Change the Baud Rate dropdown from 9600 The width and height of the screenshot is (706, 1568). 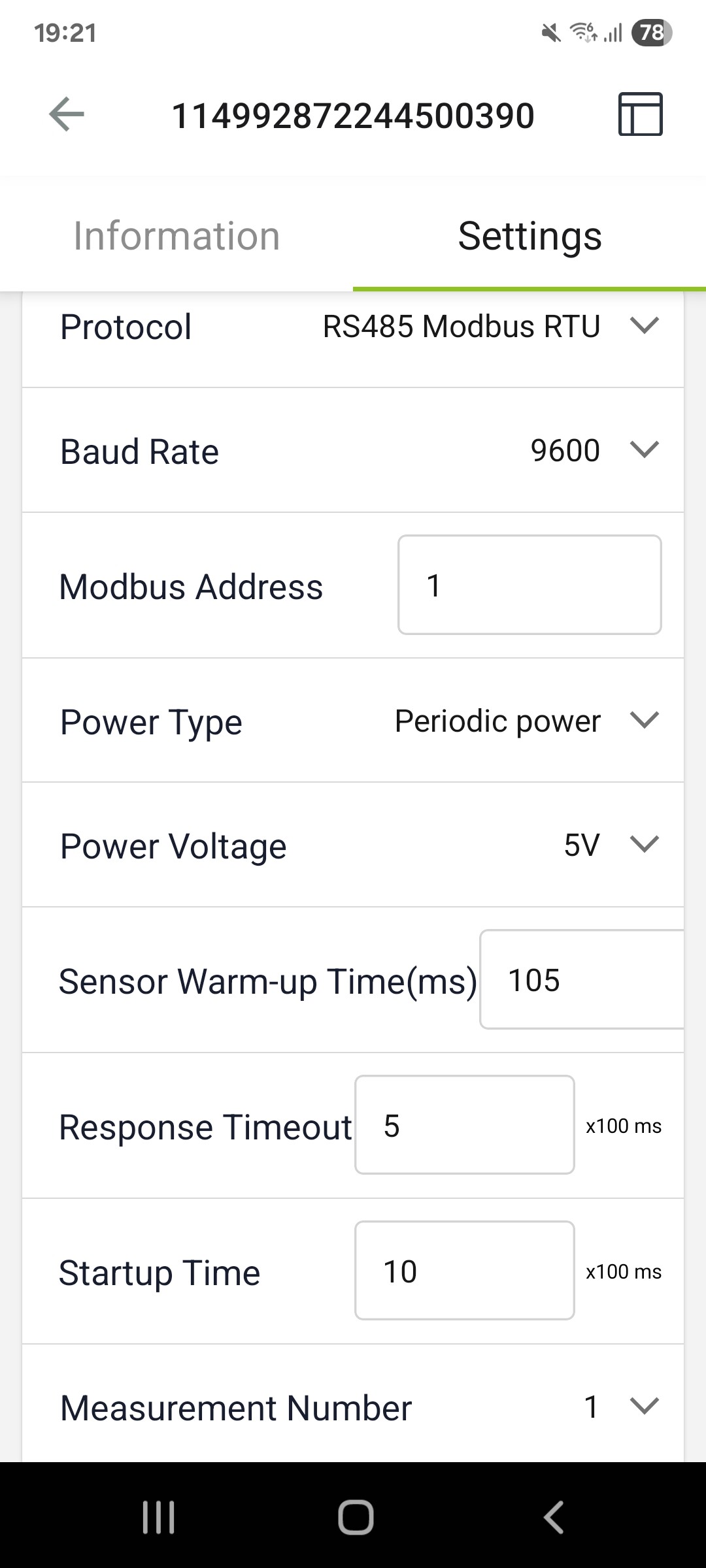[595, 450]
